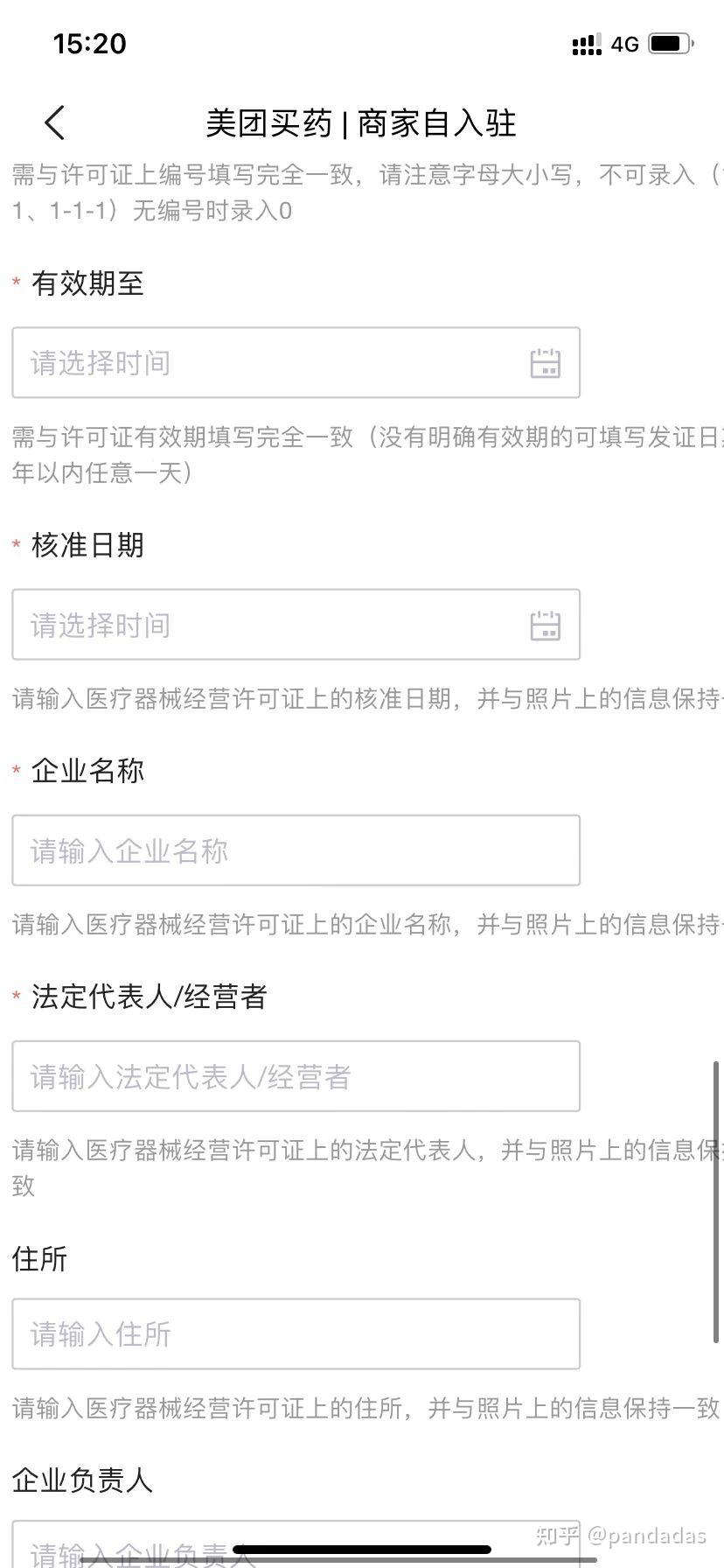Focus the 法定代表人/经营者 text field
The height and width of the screenshot is (1568, 724).
(296, 1075)
